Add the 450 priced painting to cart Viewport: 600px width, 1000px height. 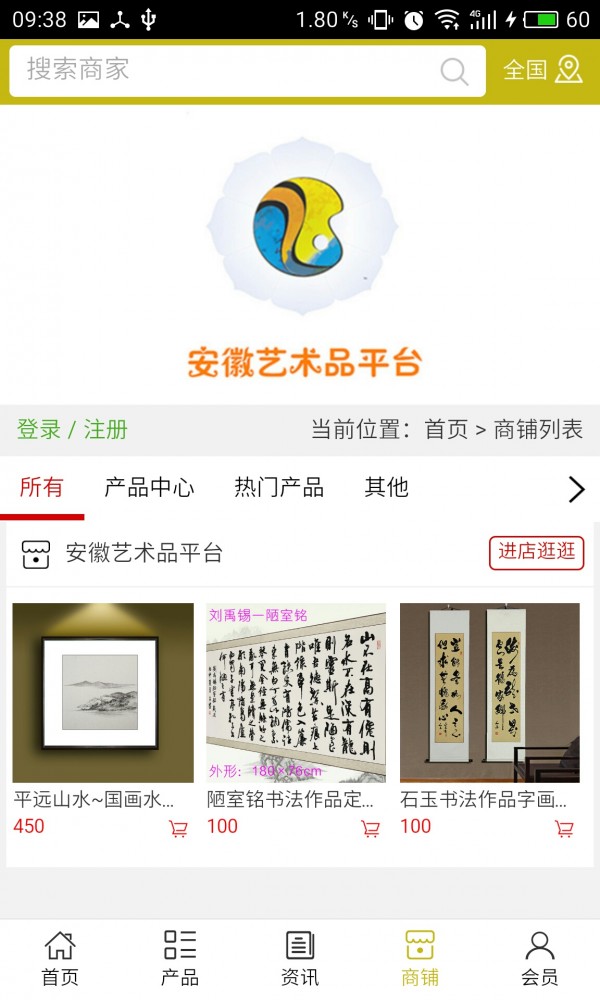[178, 828]
